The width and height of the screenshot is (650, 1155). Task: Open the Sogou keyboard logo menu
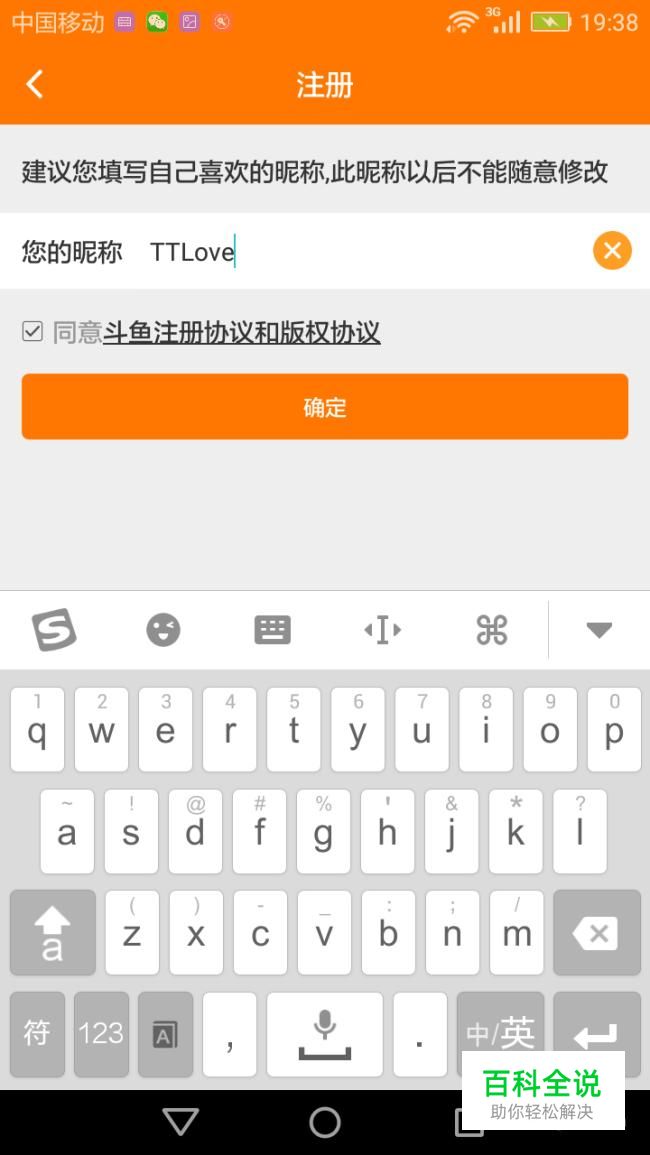click(54, 630)
